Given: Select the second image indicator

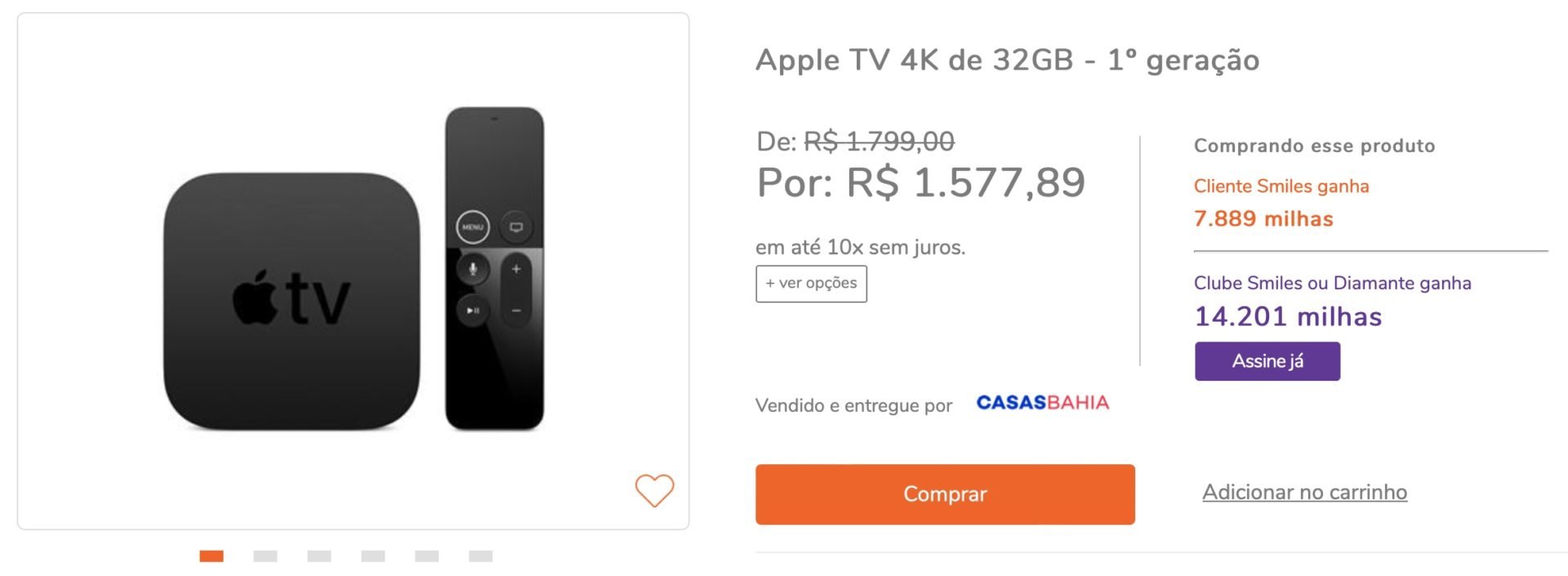Looking at the screenshot, I should [x=265, y=556].
